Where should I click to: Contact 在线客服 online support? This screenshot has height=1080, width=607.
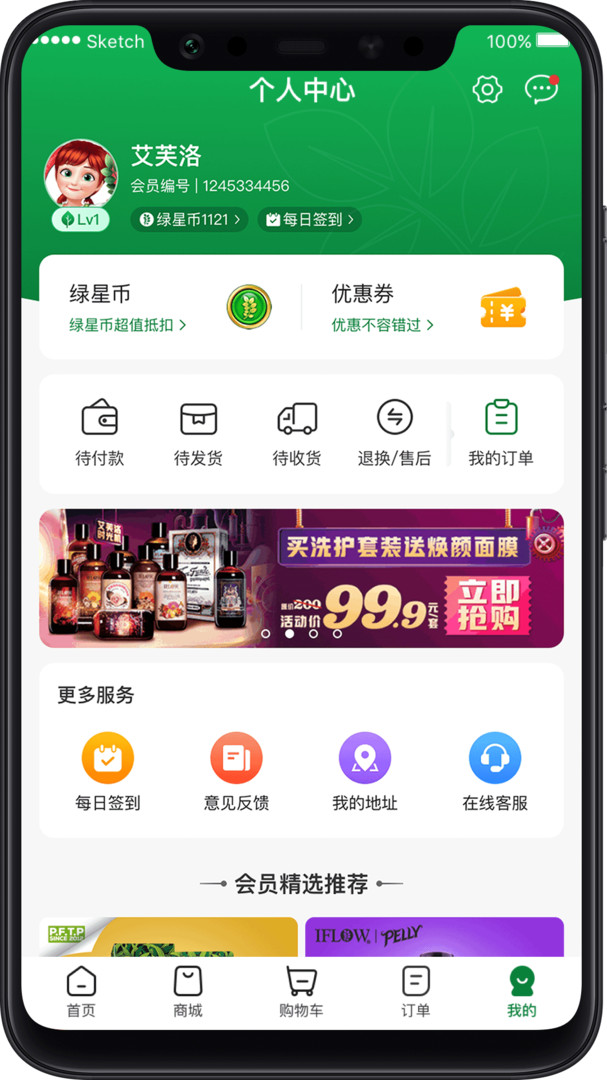click(x=495, y=772)
